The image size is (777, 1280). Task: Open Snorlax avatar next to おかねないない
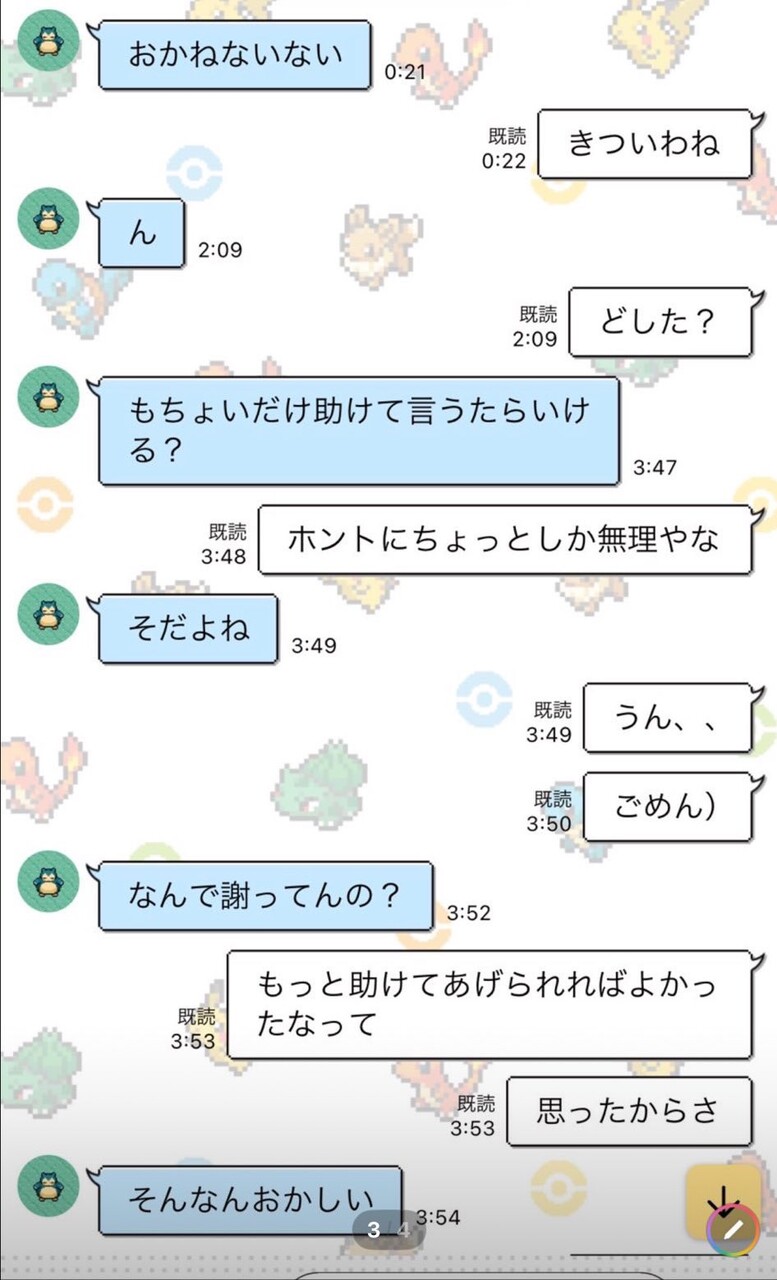[x=48, y=41]
